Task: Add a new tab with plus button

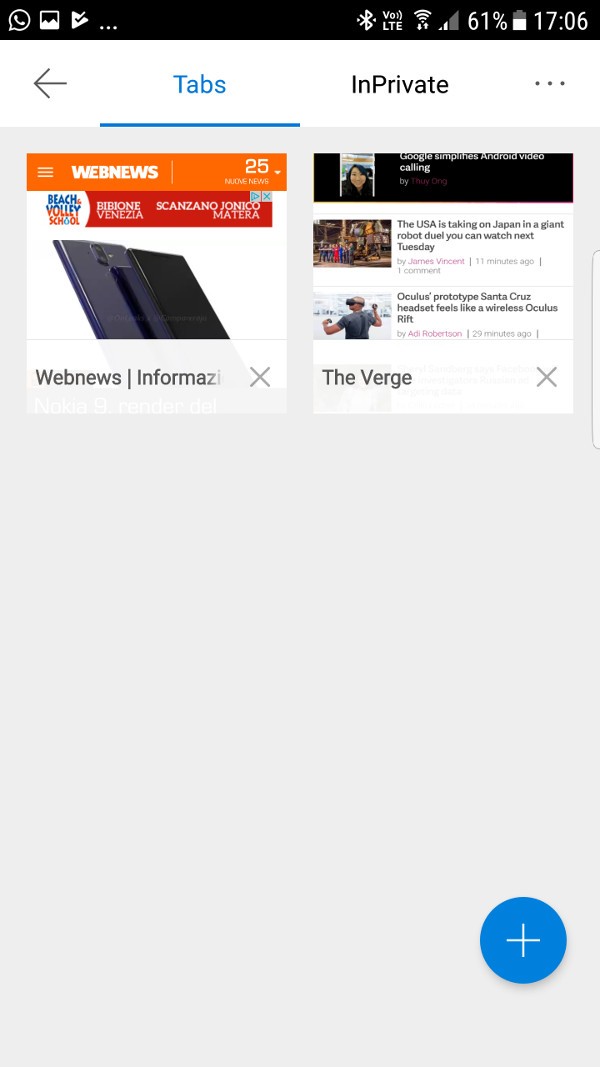Action: [x=523, y=940]
